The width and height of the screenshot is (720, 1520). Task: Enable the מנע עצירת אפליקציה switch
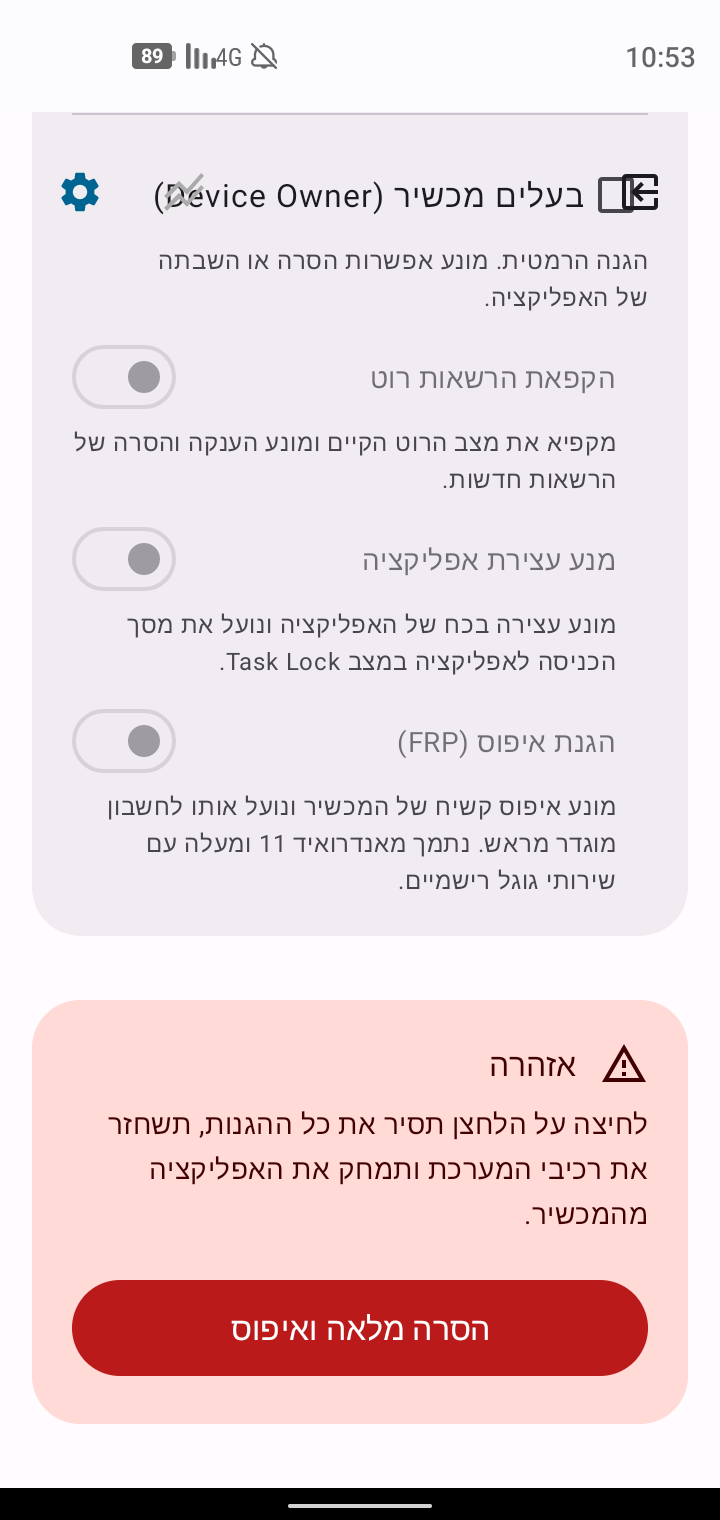pos(124,559)
